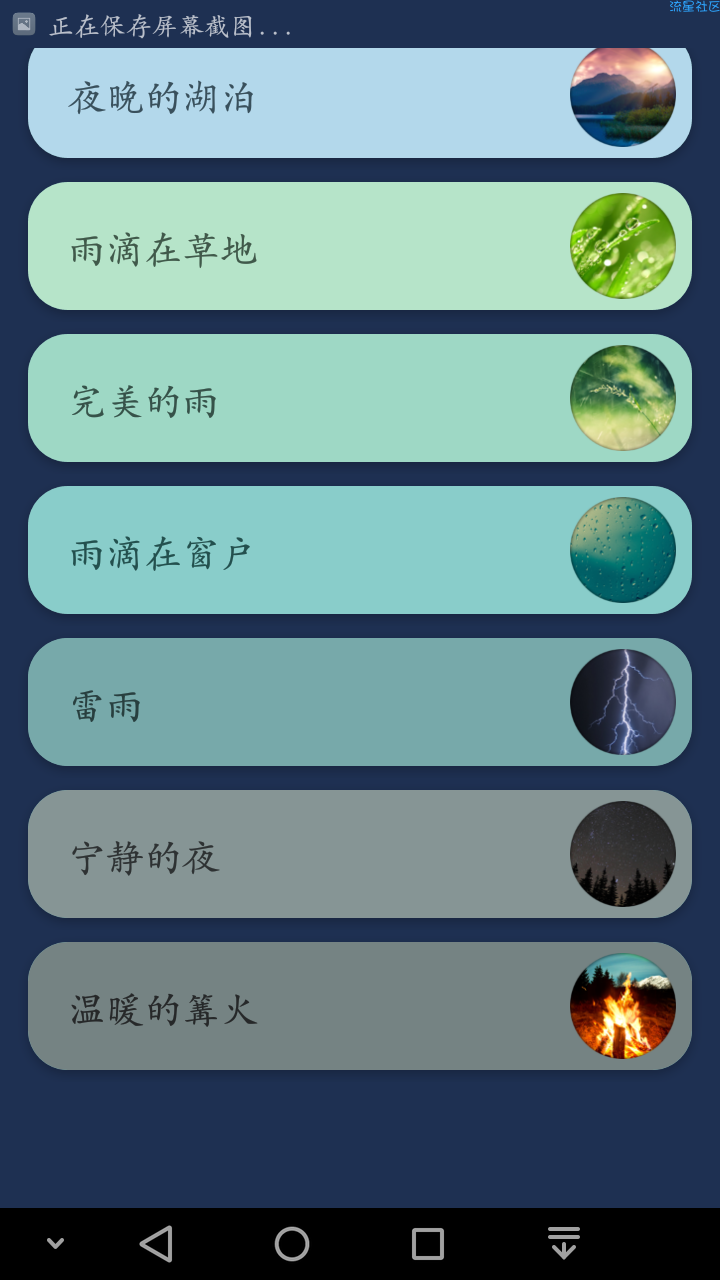720x1280 pixels.
Task: Show recent apps
Action: [x=428, y=1244]
